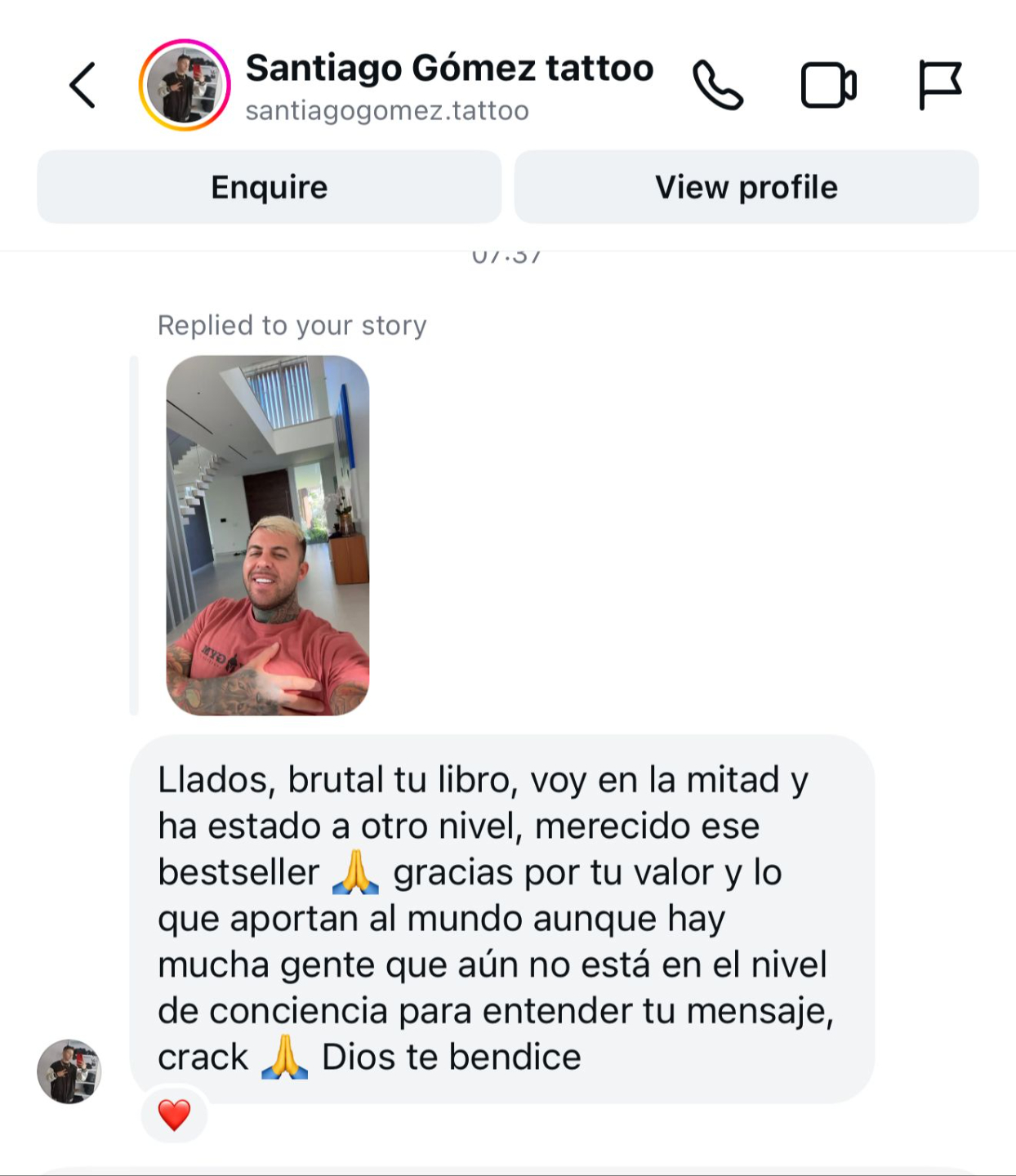The height and width of the screenshot is (1176, 1016).
Task: Open Santiago's story from header avatar
Action: click(x=185, y=85)
